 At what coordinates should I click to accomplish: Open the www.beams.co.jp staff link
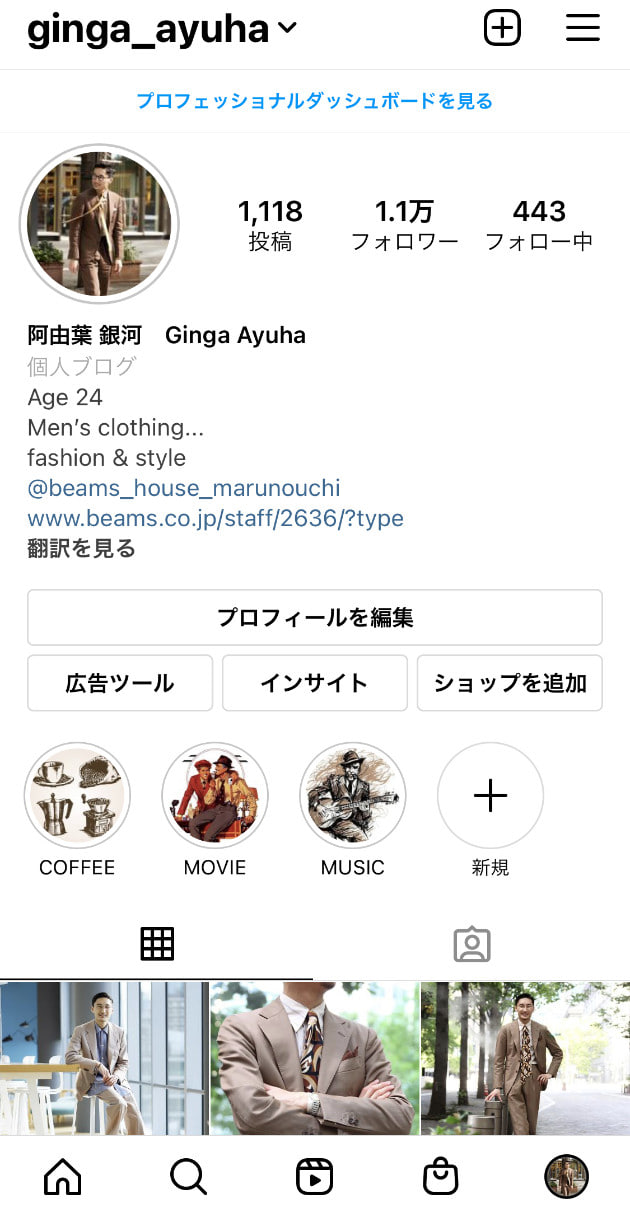[x=215, y=518]
